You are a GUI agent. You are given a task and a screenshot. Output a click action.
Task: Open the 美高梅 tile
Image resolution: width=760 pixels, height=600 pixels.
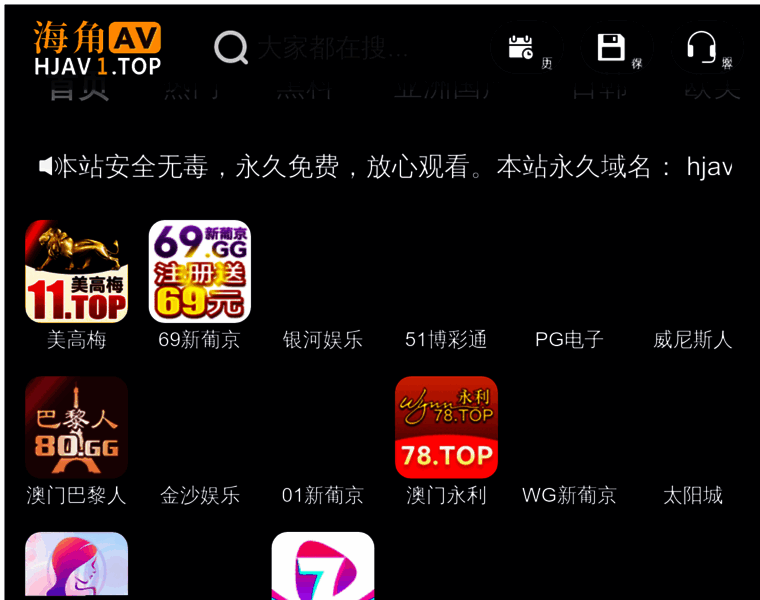76,272
